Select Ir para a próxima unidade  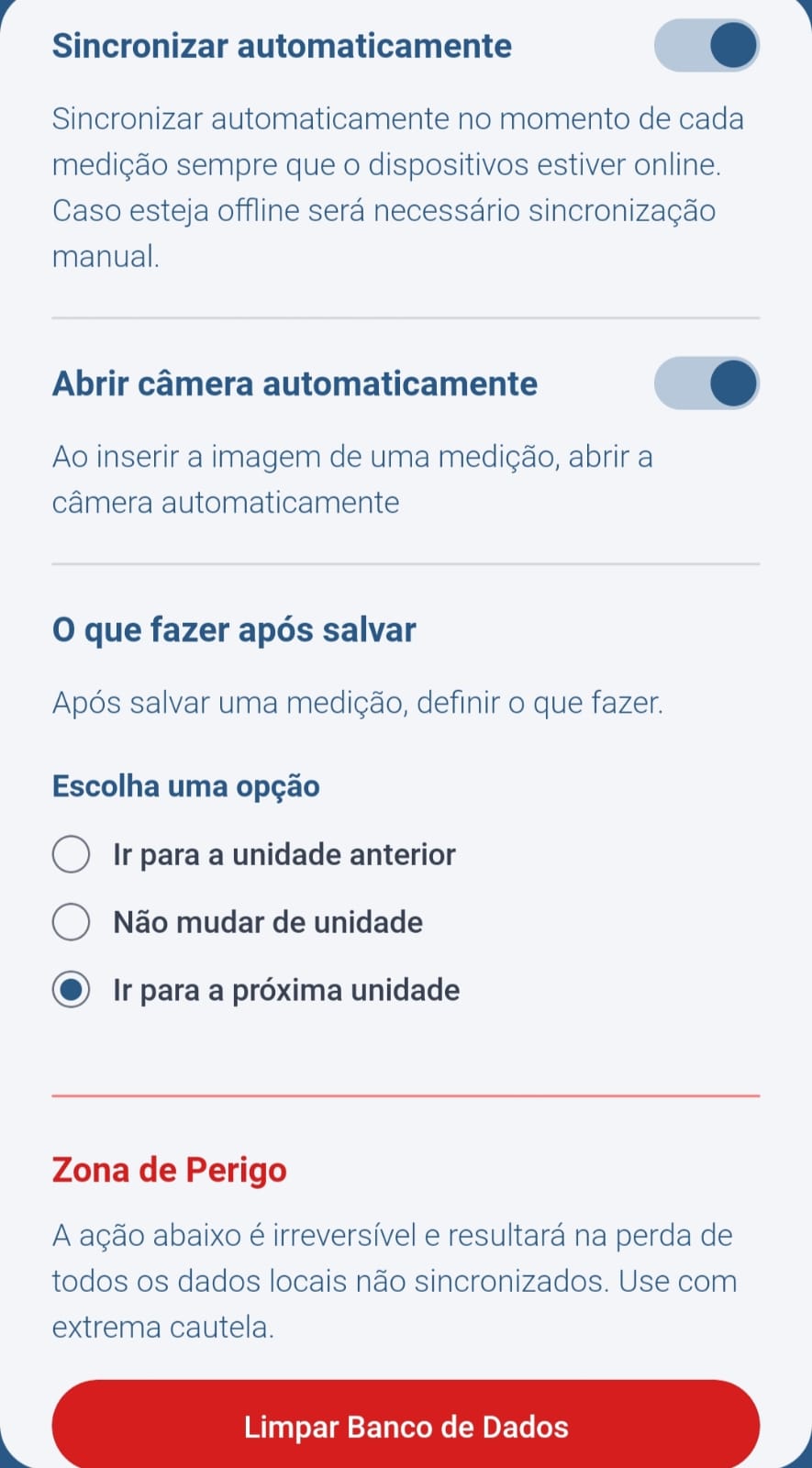coord(72,990)
